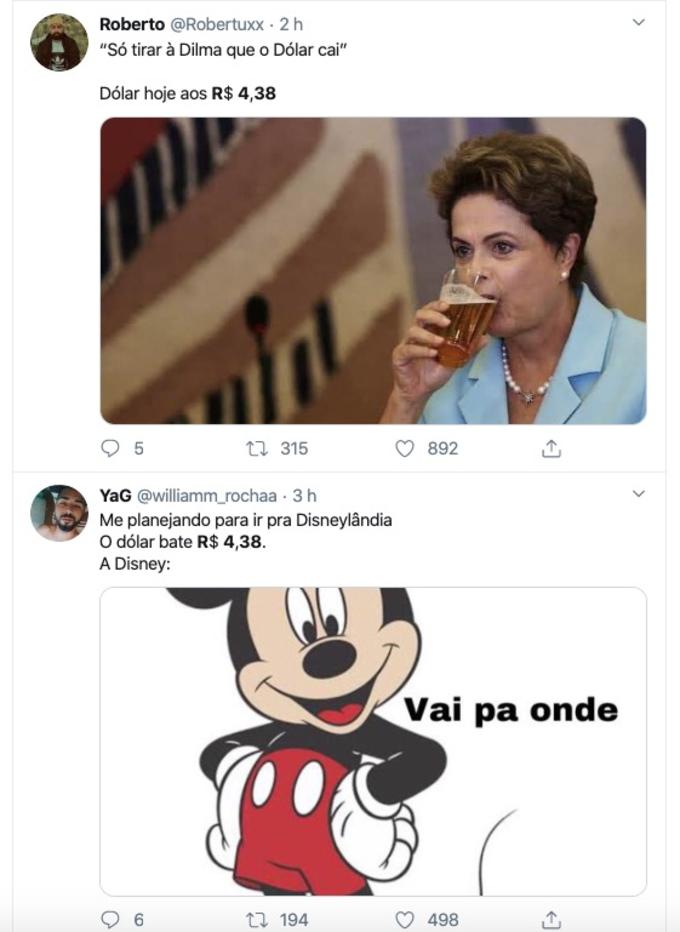Share Roberto's tweet

click(x=551, y=449)
